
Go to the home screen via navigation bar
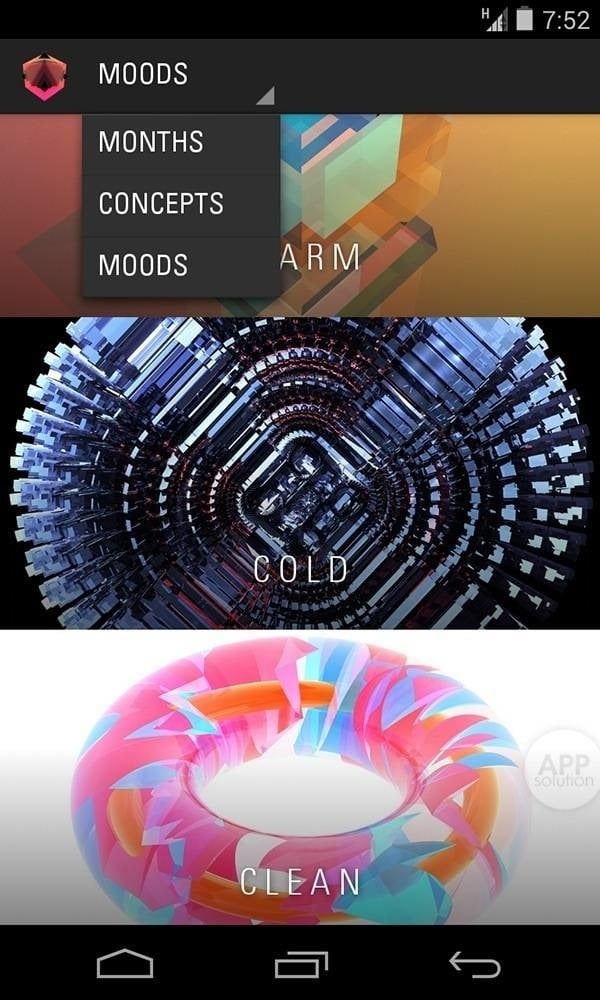125,964
